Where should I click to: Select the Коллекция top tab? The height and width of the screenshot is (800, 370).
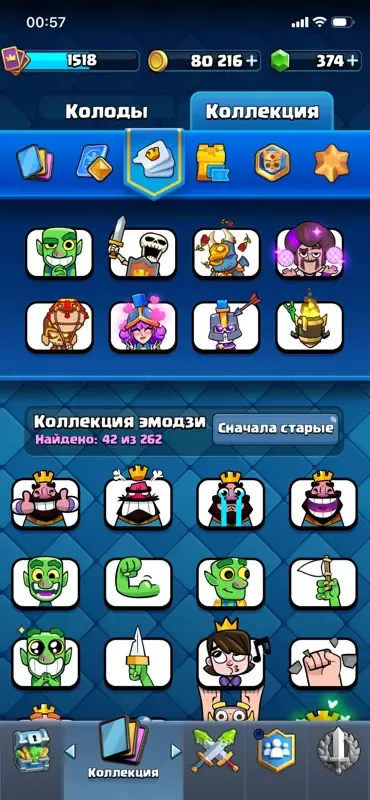point(262,111)
